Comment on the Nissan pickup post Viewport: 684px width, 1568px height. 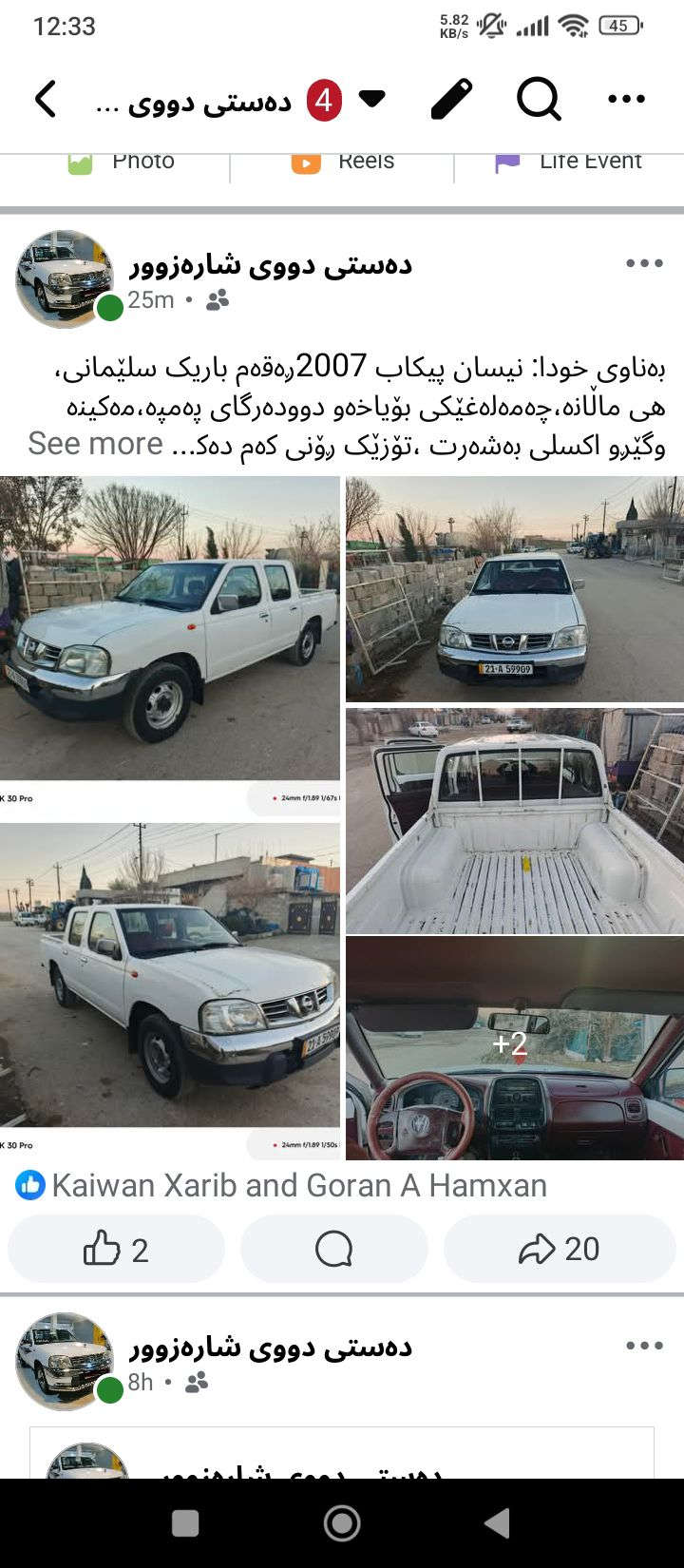(333, 1249)
